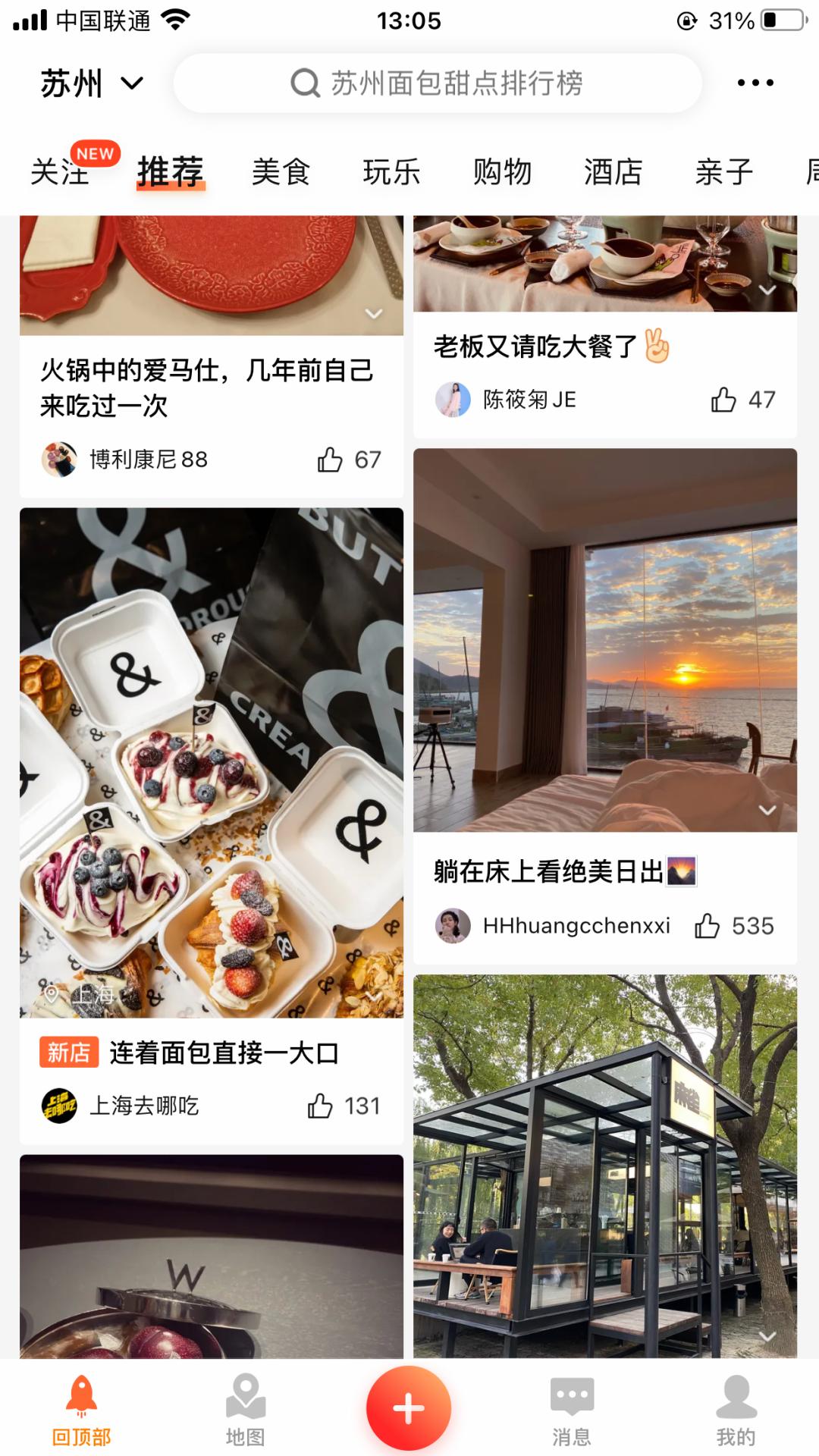This screenshot has height=1456, width=819.
Task: Open the 酒店 category tab
Action: [612, 172]
